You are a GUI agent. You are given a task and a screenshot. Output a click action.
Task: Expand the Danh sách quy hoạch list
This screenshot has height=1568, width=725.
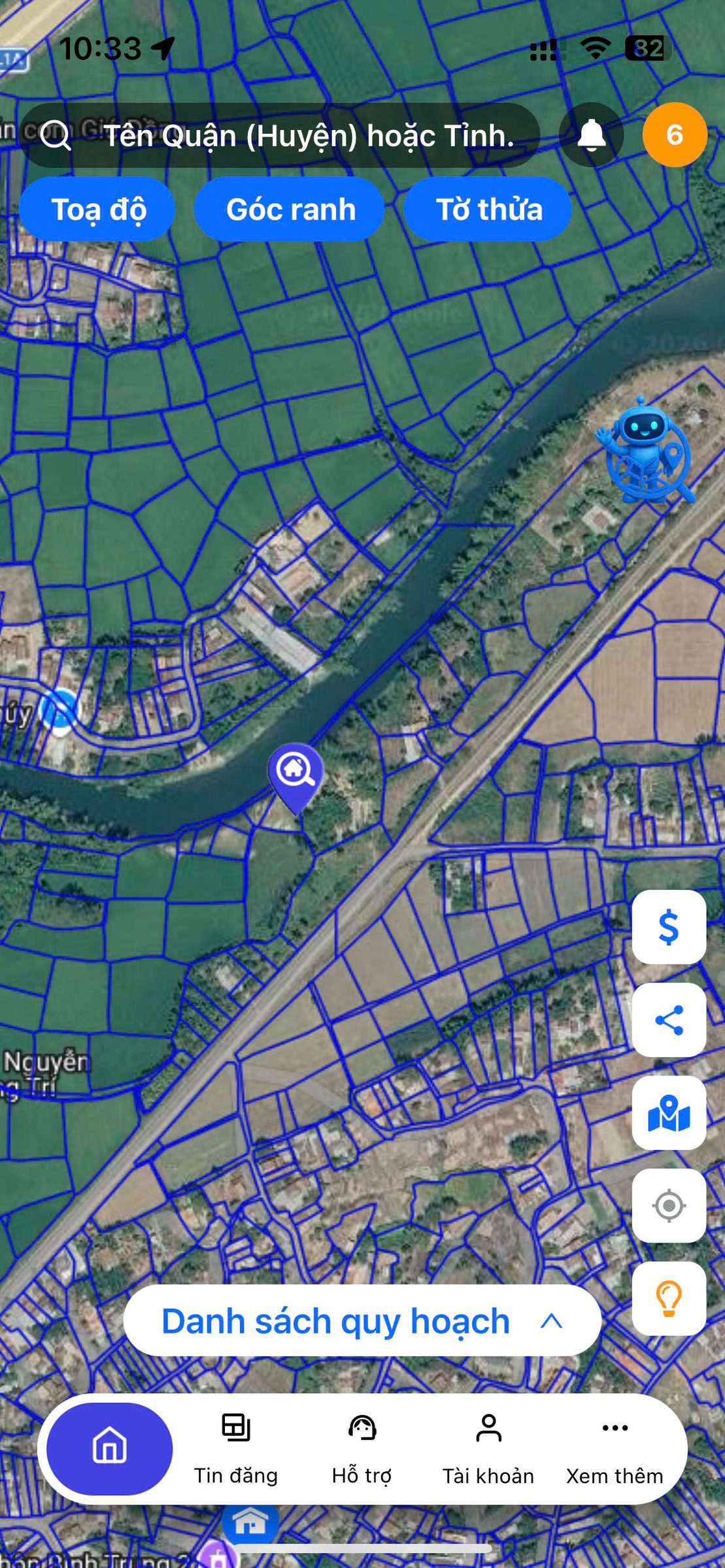[x=362, y=1321]
